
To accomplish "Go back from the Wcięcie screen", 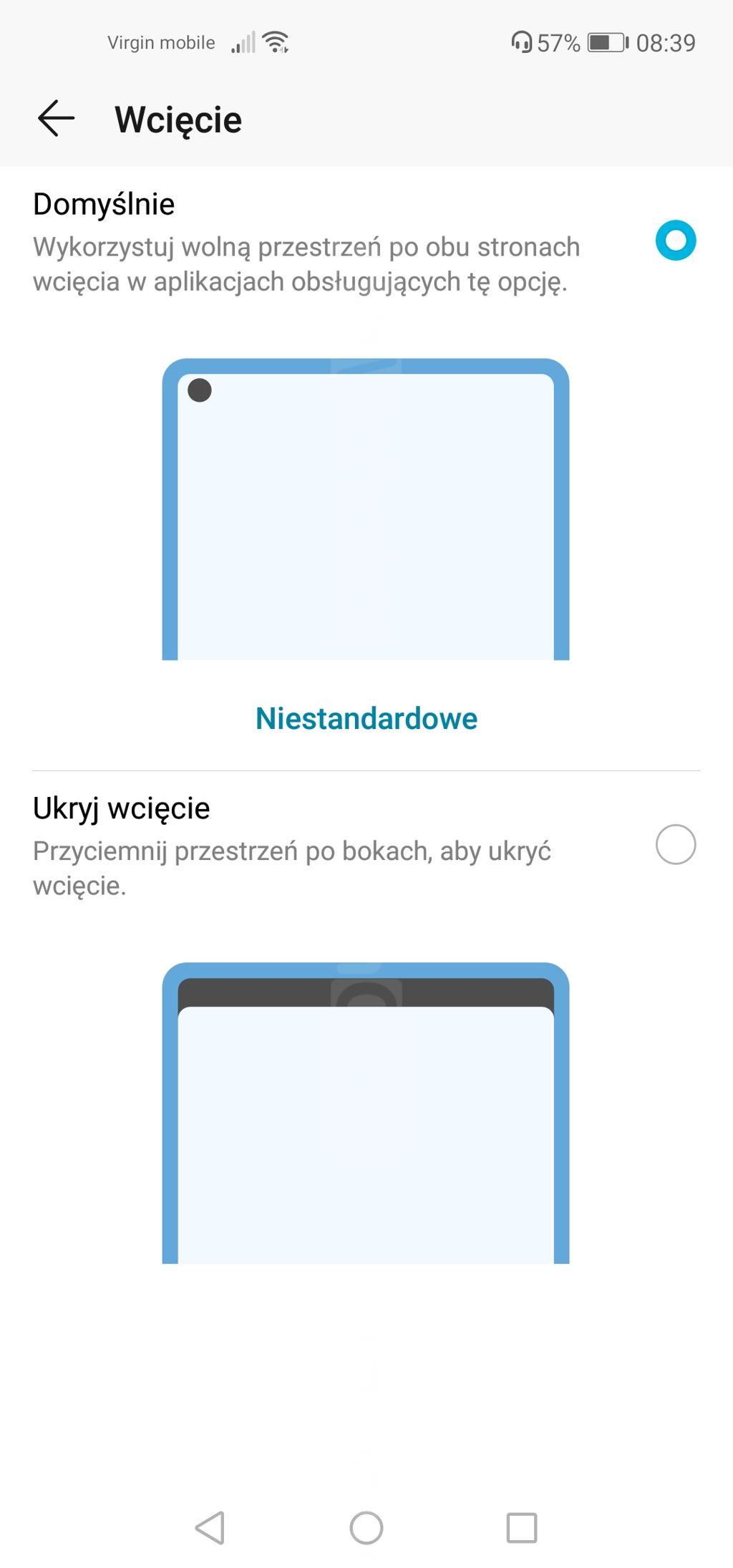I will click(56, 119).
